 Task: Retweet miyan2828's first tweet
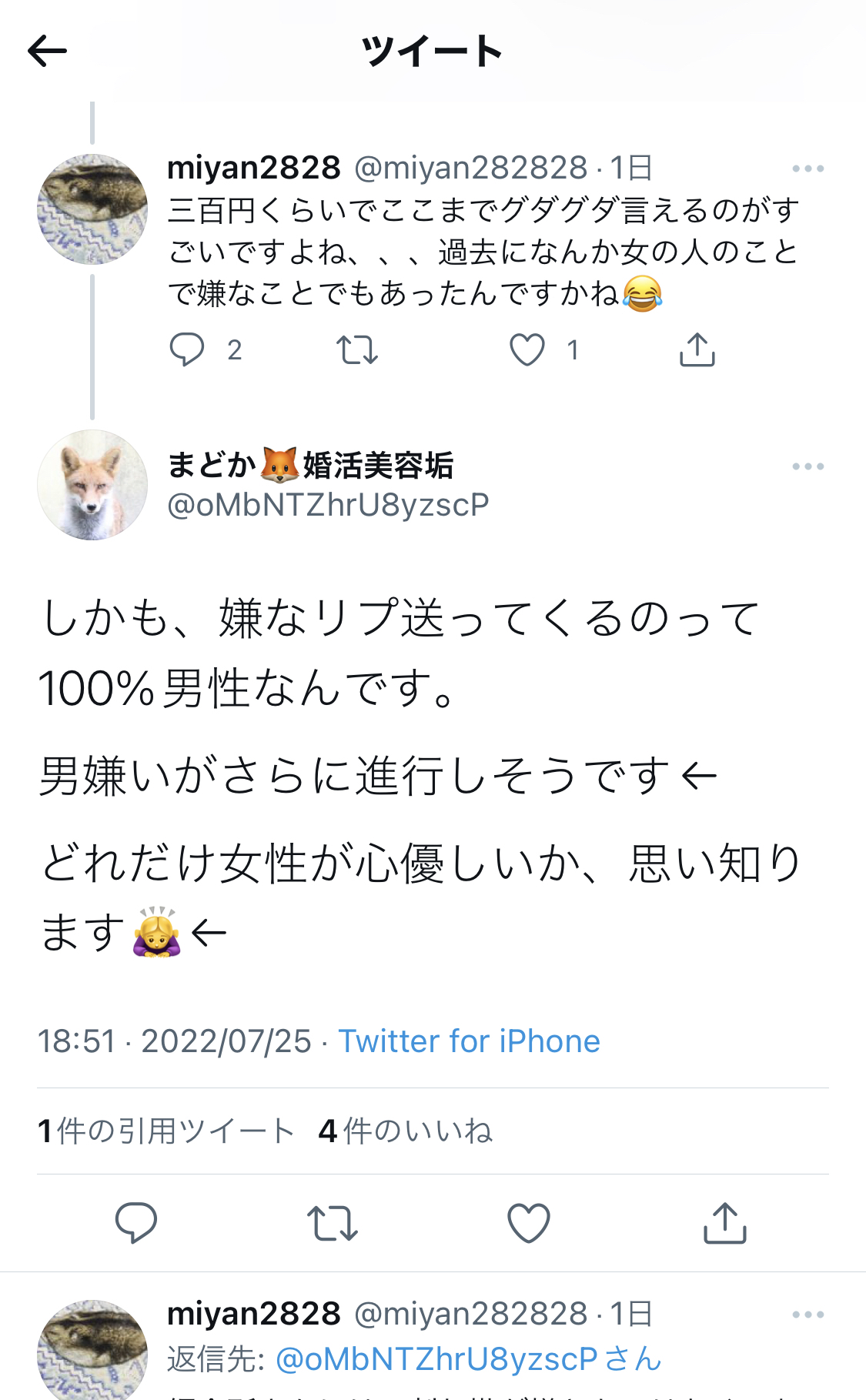pos(357,350)
